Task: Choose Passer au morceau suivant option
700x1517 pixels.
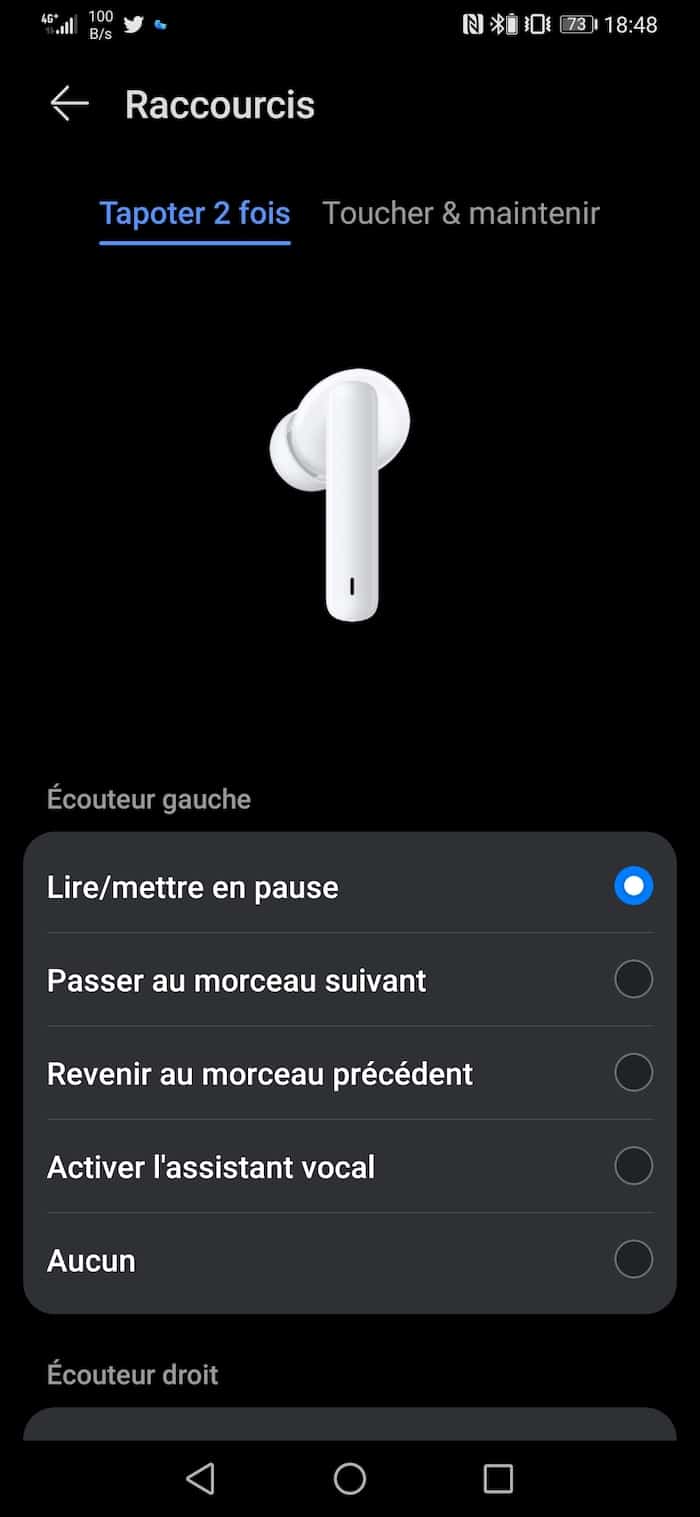Action: point(633,980)
